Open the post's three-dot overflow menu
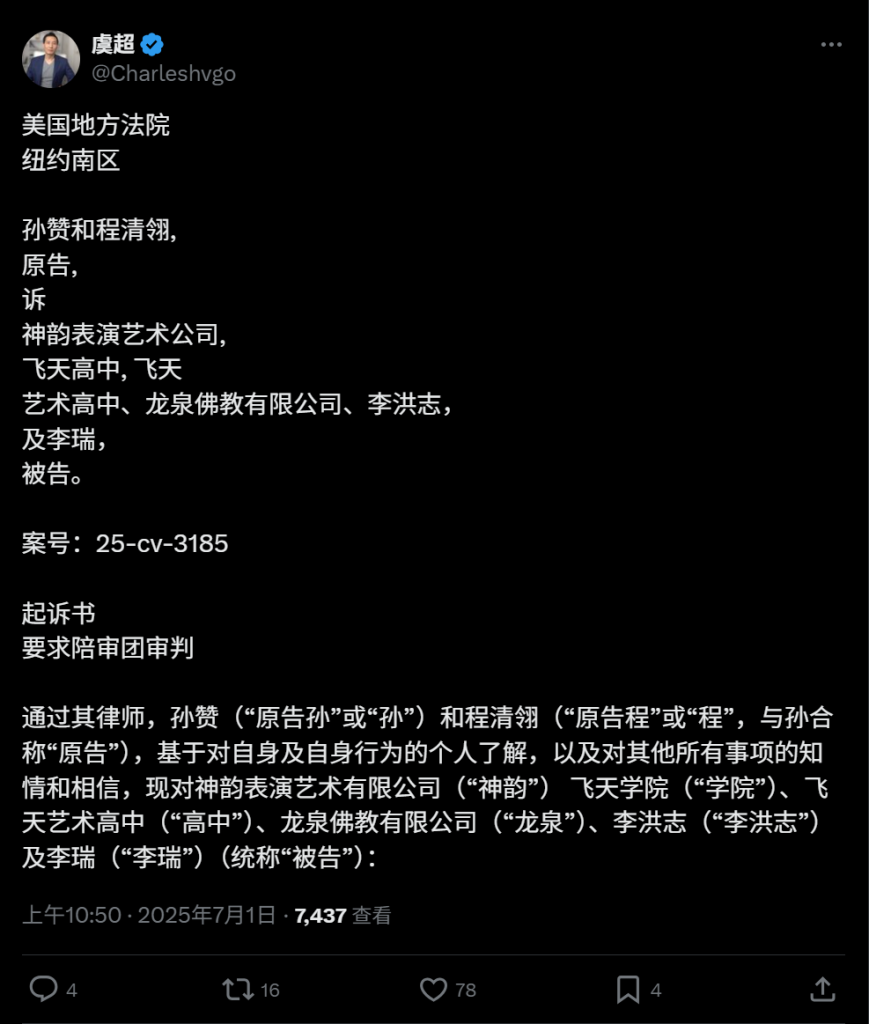869x1024 pixels. click(x=830, y=46)
